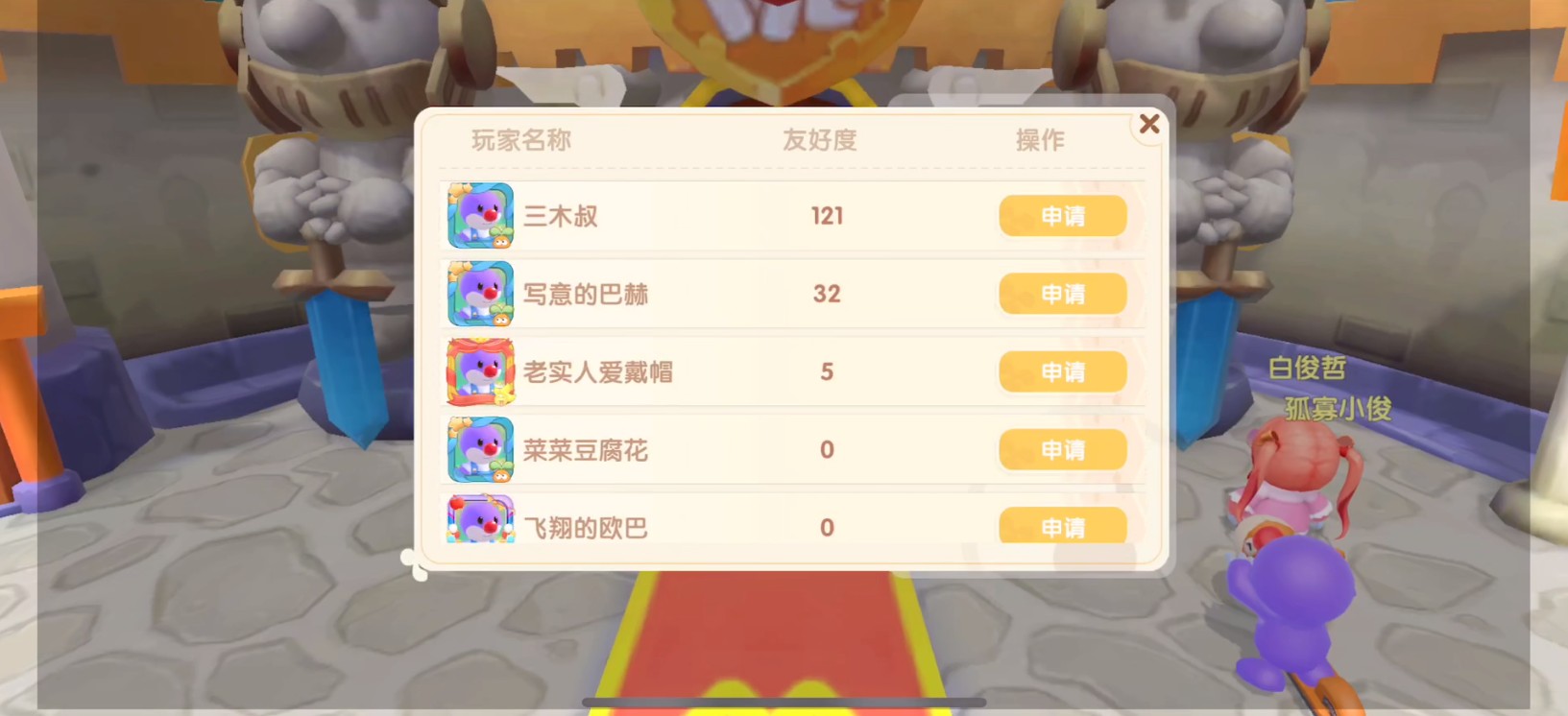Viewport: 1568px width, 716px height.
Task: Tap 申请 button for 写意的巴赫
Action: click(x=1062, y=294)
